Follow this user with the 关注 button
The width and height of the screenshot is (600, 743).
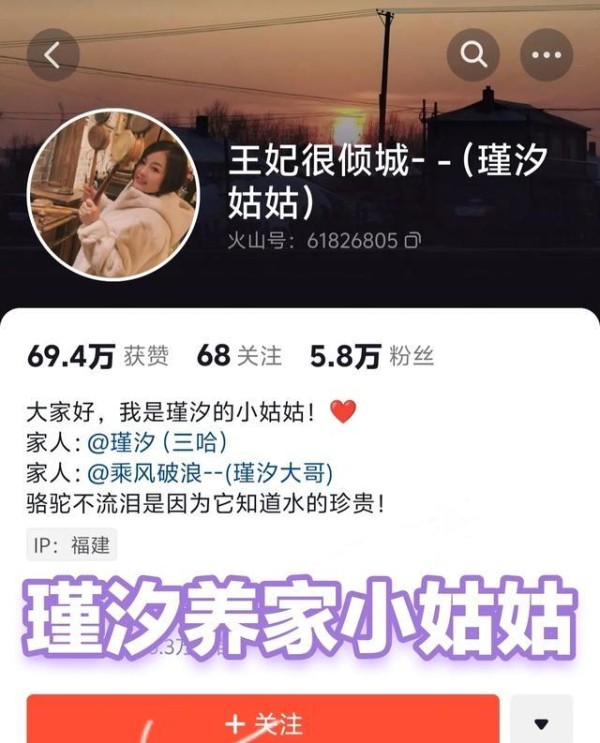[x=263, y=722]
